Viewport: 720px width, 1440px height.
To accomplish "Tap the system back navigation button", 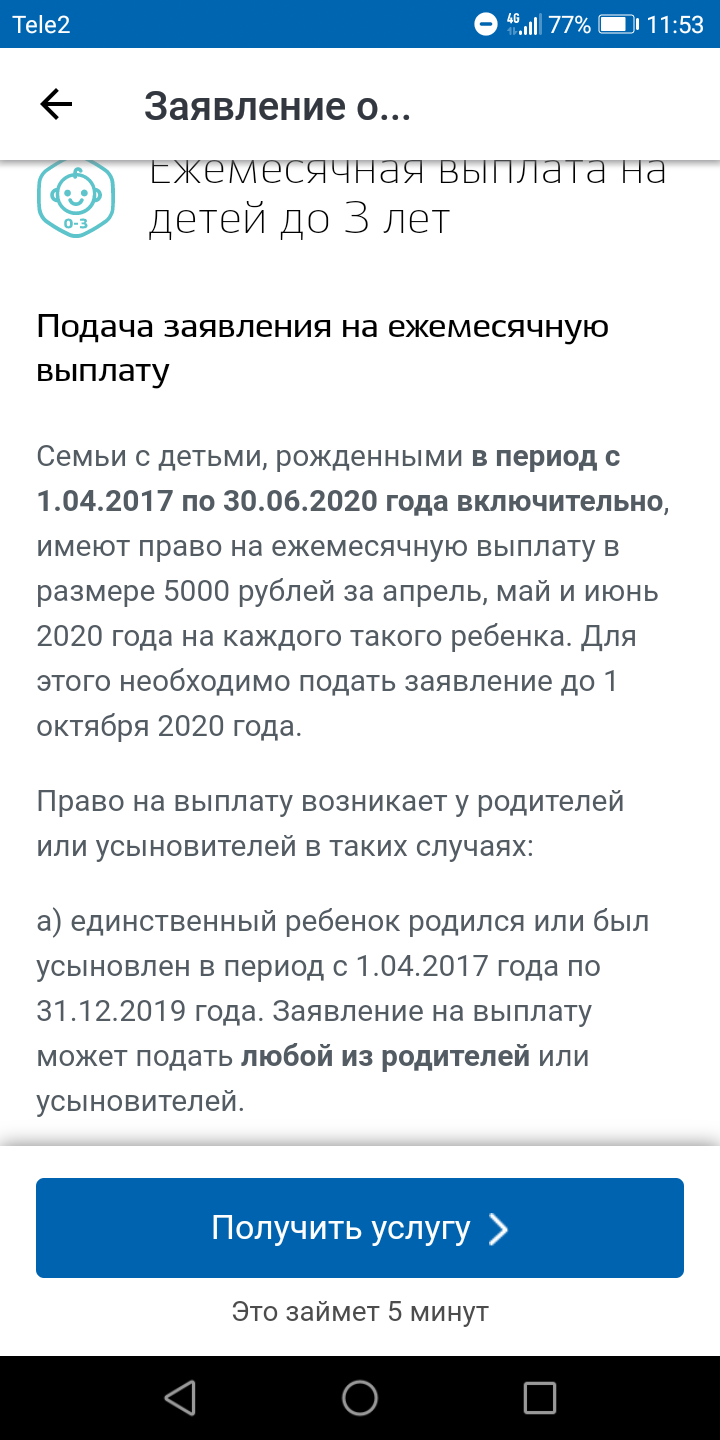I will (180, 1397).
